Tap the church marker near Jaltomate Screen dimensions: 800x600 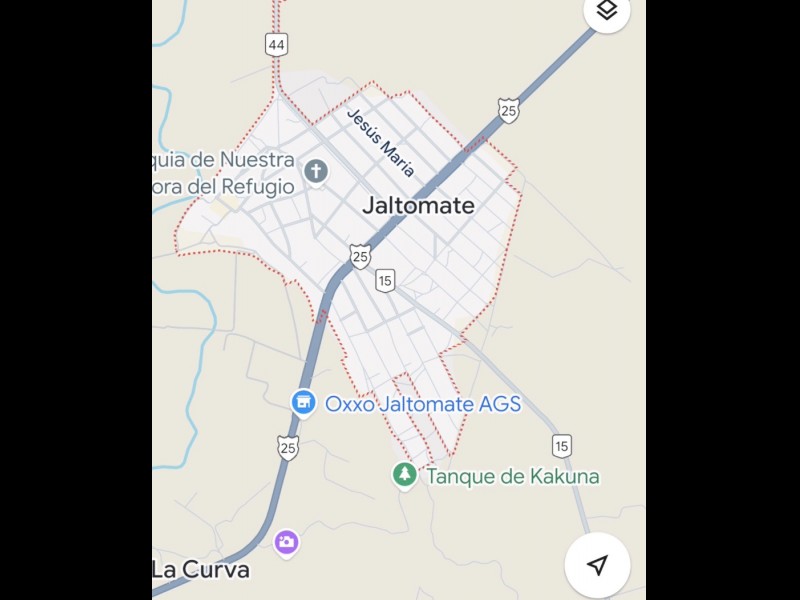(316, 172)
